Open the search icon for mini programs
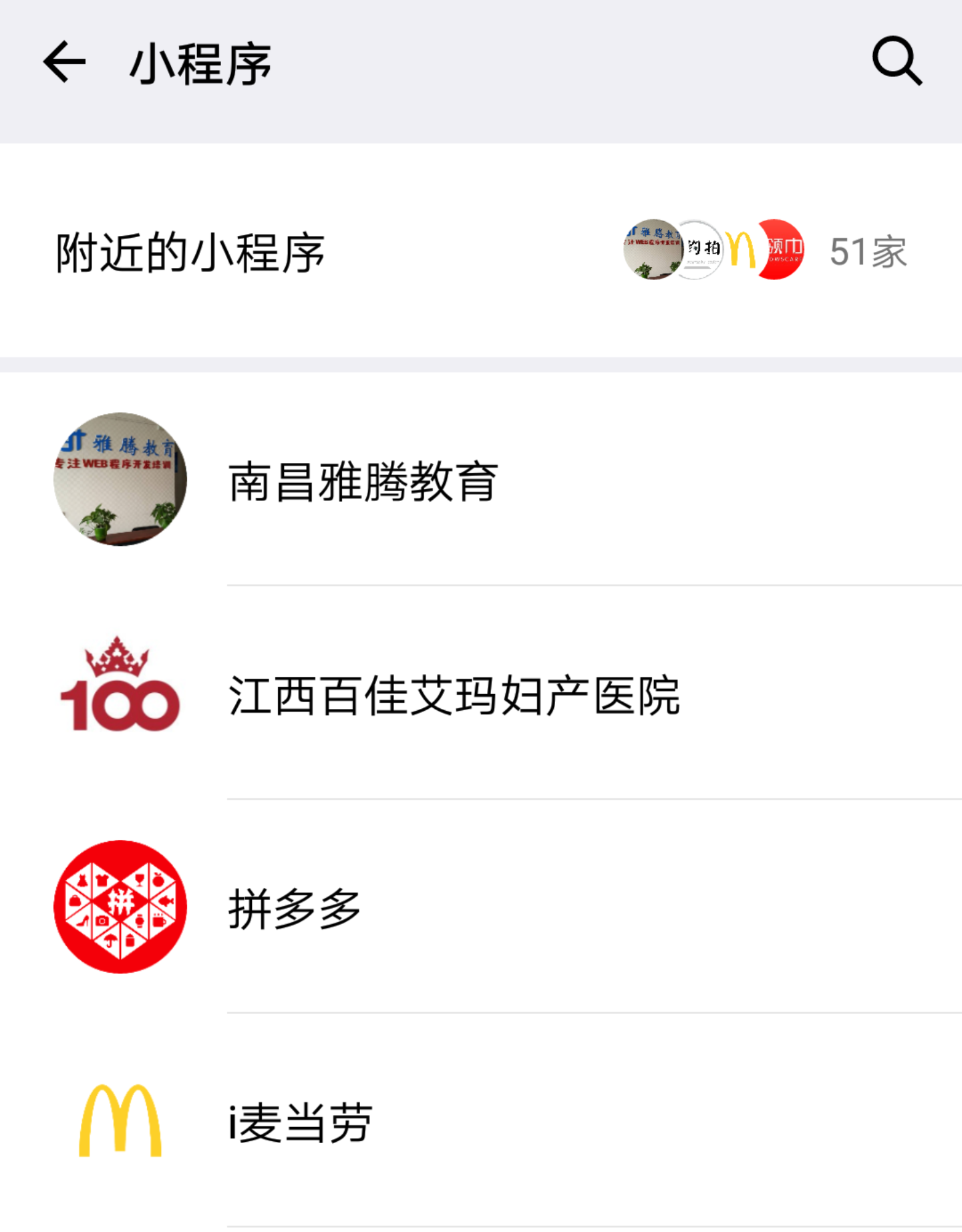The width and height of the screenshot is (962, 1232). 897,61
